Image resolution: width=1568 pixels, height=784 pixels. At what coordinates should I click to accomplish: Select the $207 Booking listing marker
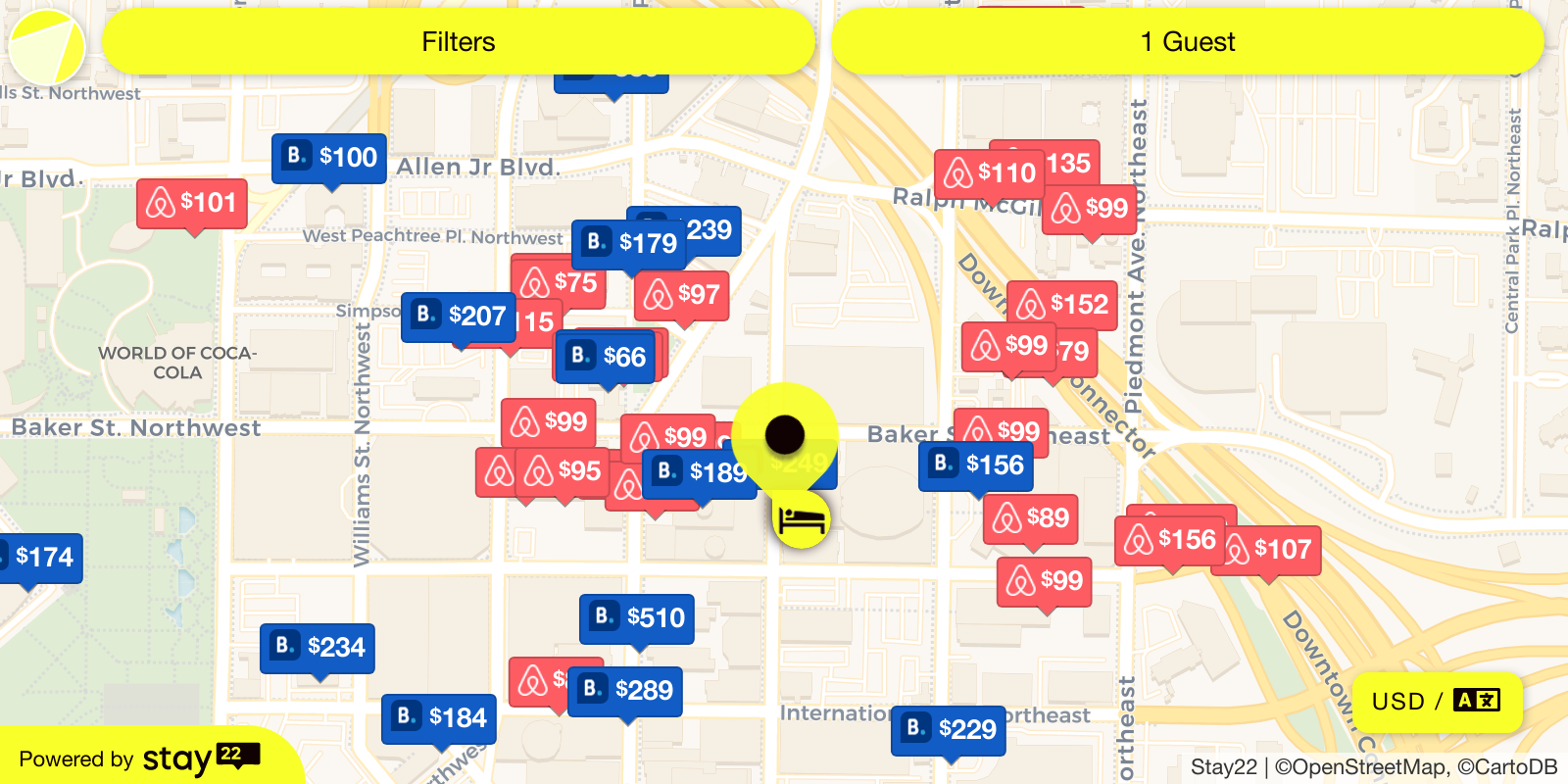[459, 317]
